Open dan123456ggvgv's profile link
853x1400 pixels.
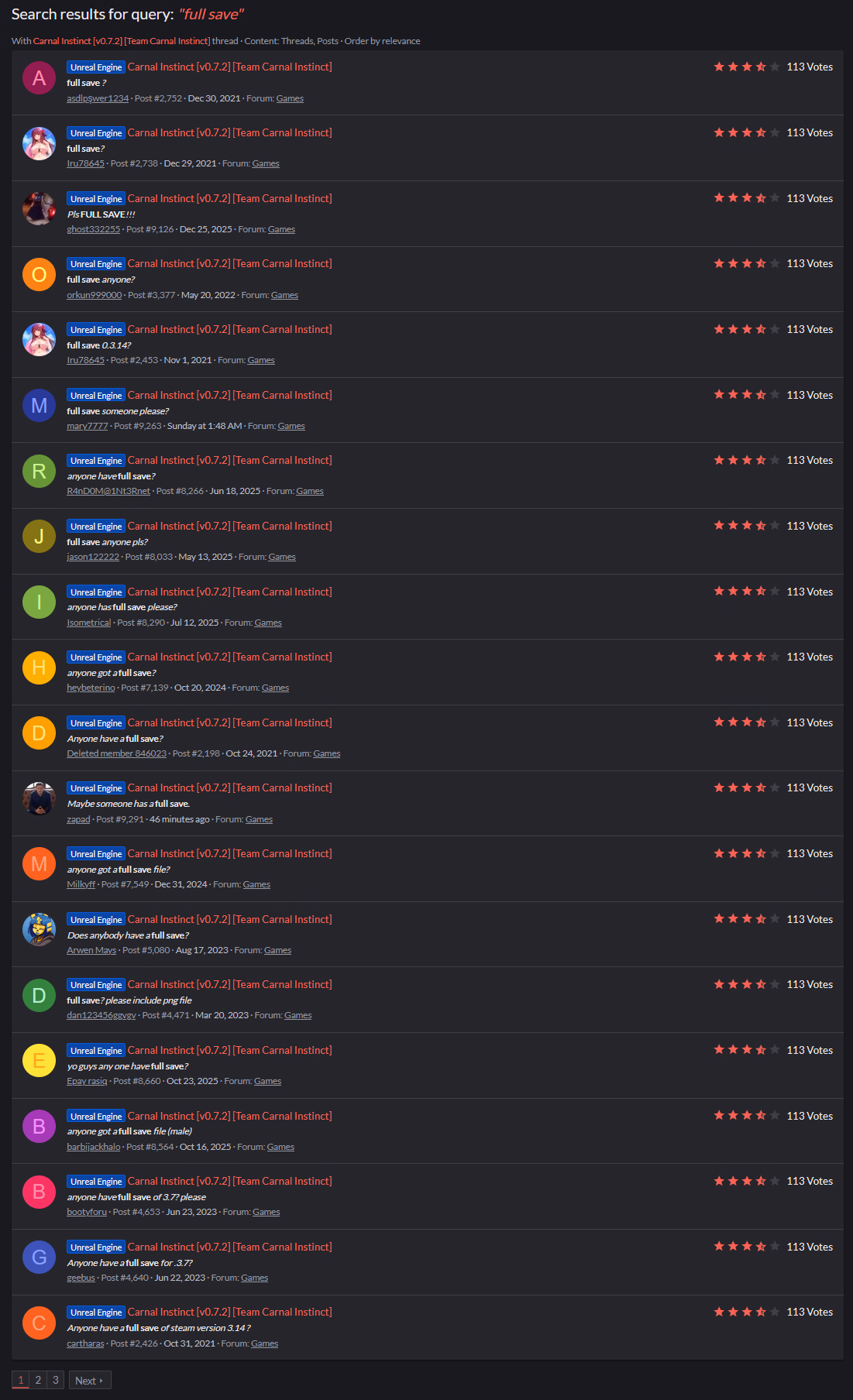[x=101, y=1016]
